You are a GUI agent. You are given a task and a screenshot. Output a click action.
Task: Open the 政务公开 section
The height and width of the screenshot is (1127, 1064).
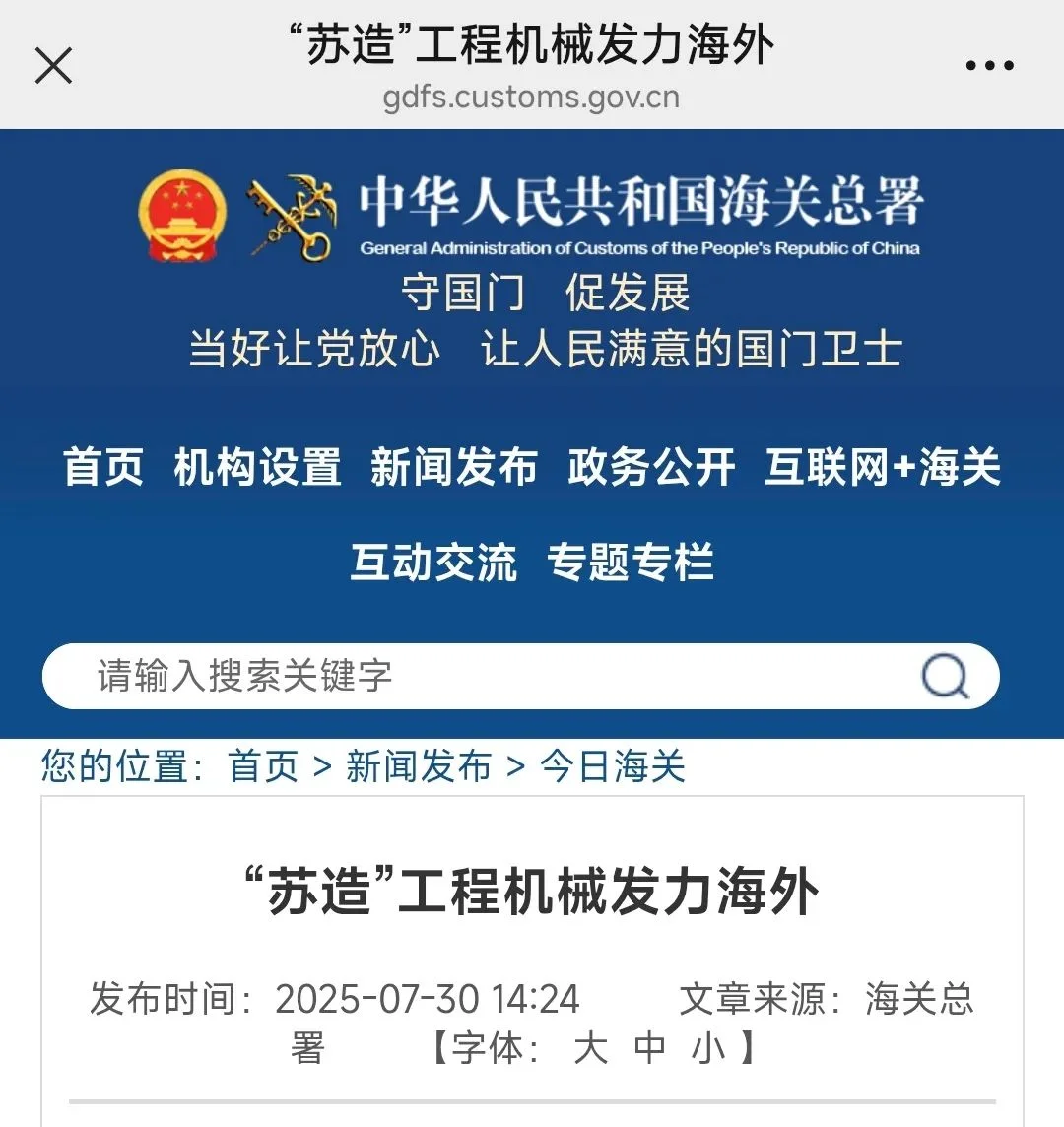[x=651, y=466]
